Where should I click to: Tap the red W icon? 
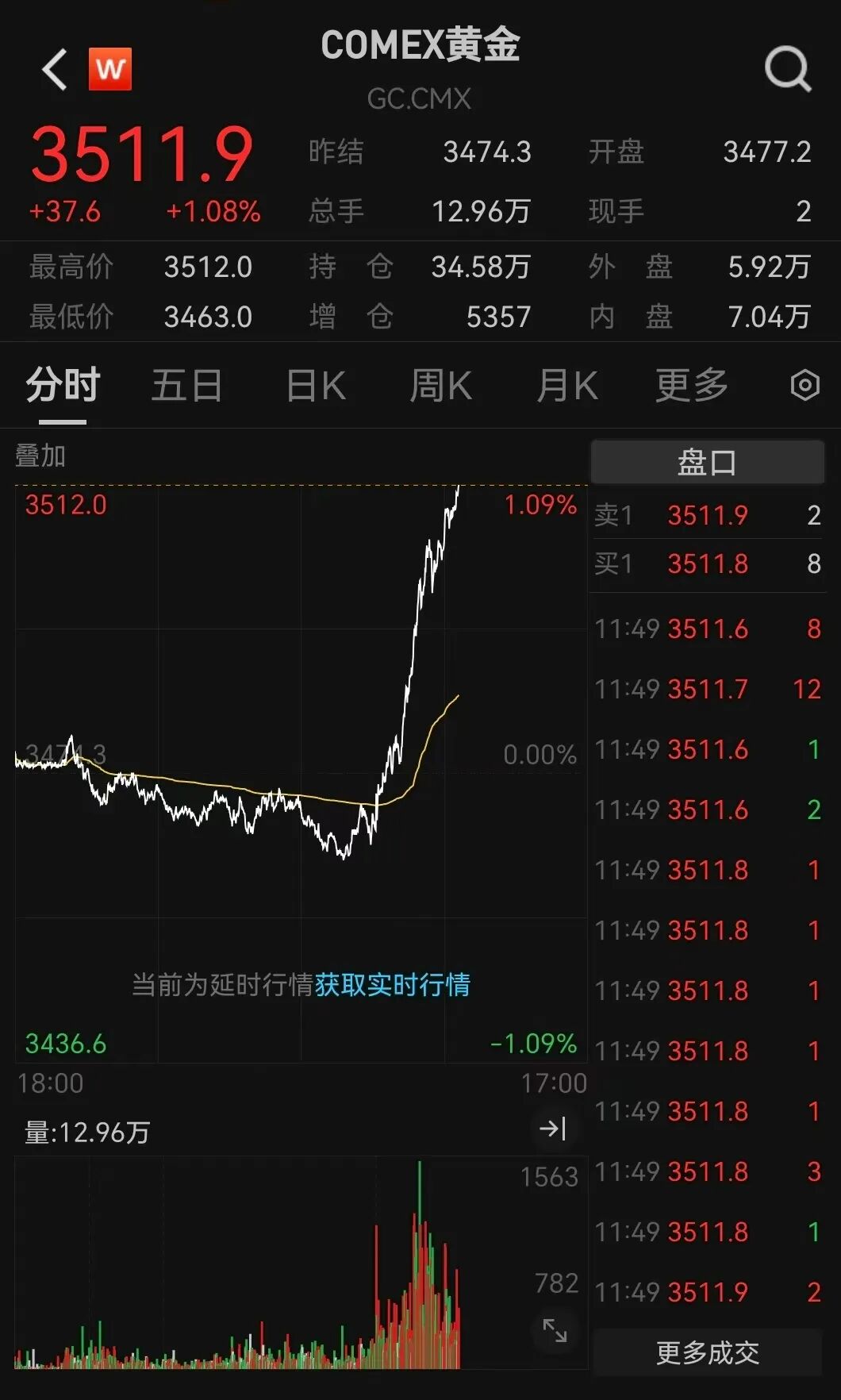pos(110,70)
